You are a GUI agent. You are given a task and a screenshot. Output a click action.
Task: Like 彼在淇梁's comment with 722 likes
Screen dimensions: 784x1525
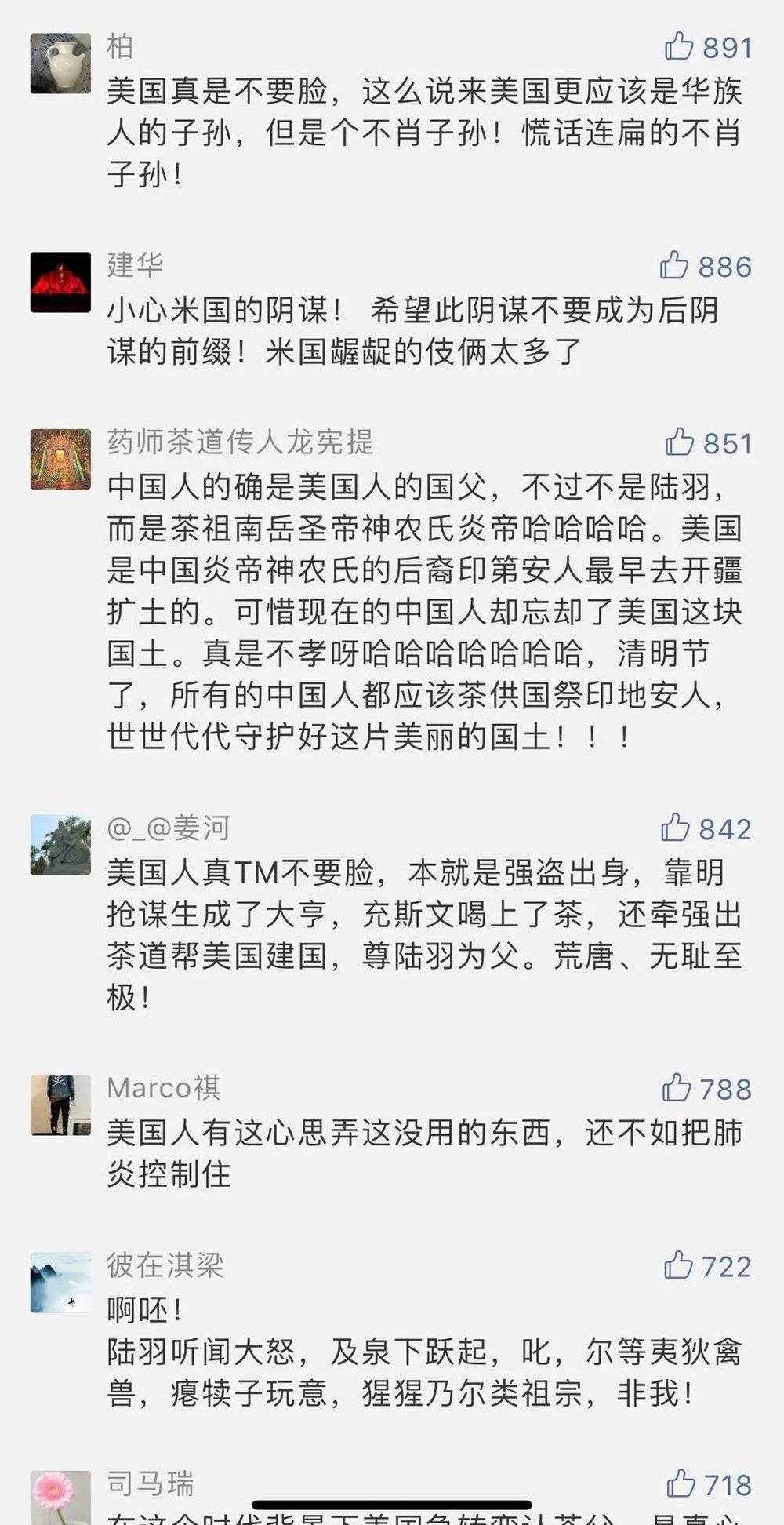coord(678,1265)
